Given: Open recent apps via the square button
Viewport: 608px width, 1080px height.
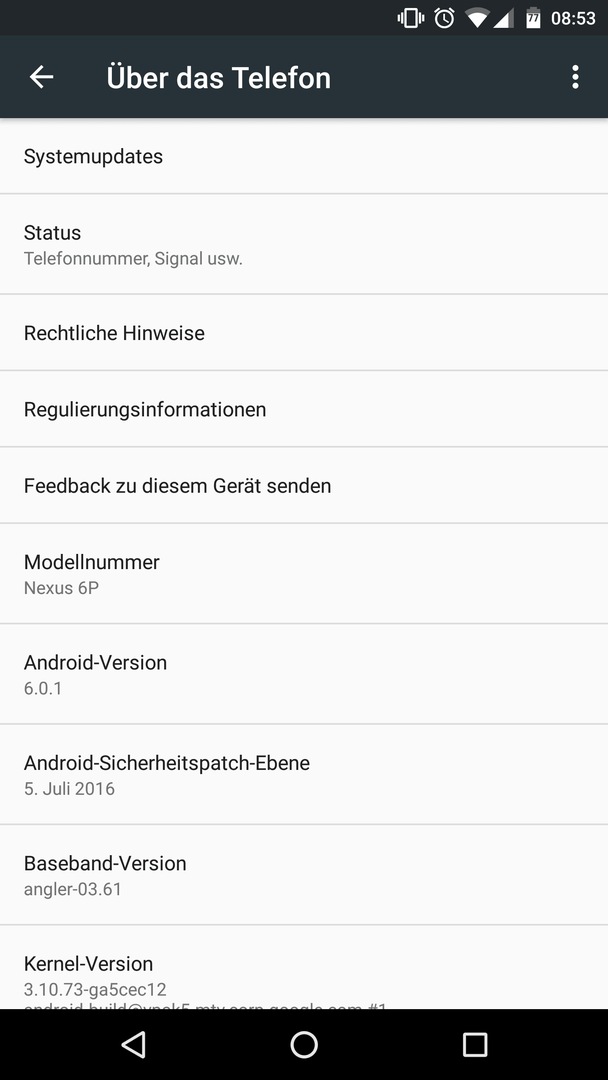Looking at the screenshot, I should [x=474, y=1044].
